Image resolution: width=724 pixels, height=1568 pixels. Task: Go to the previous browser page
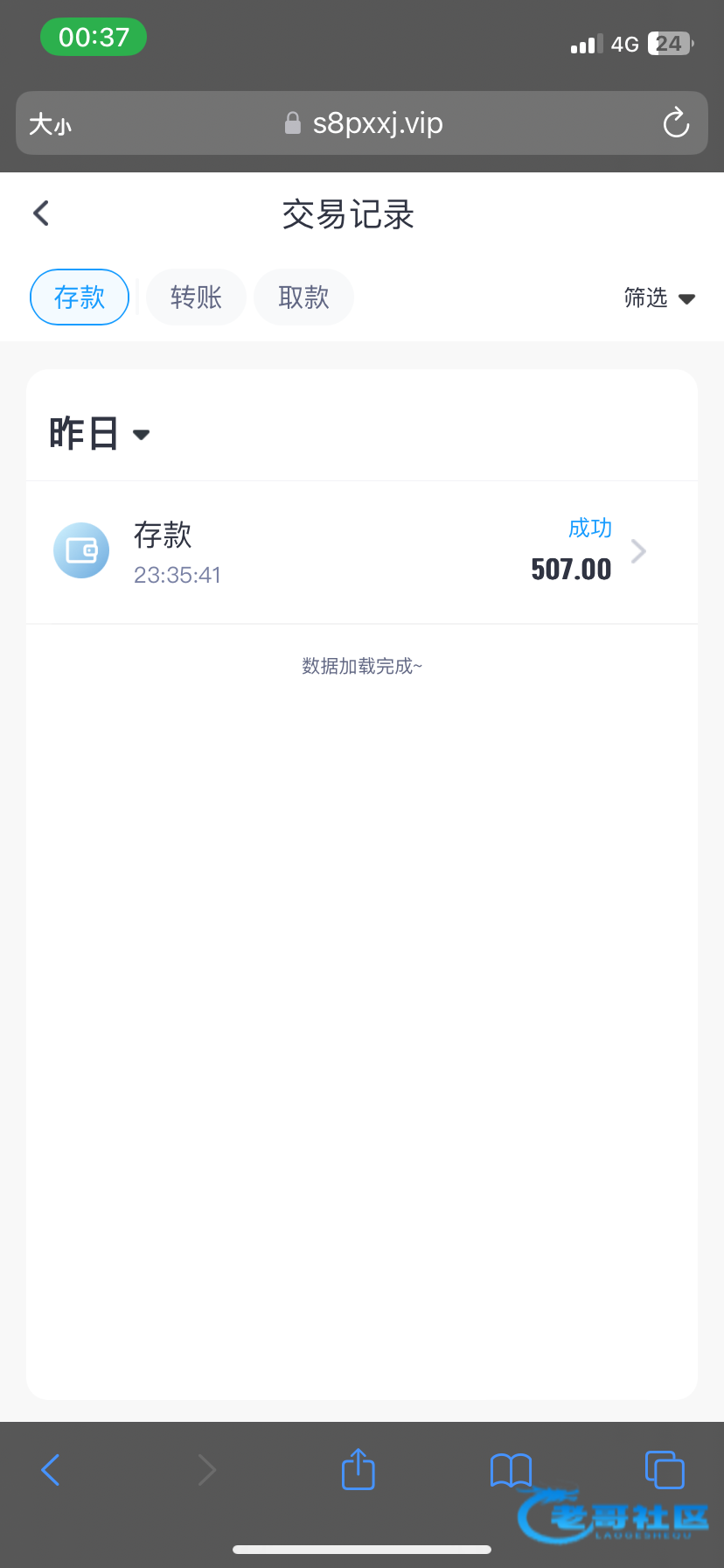pyautogui.click(x=52, y=1470)
